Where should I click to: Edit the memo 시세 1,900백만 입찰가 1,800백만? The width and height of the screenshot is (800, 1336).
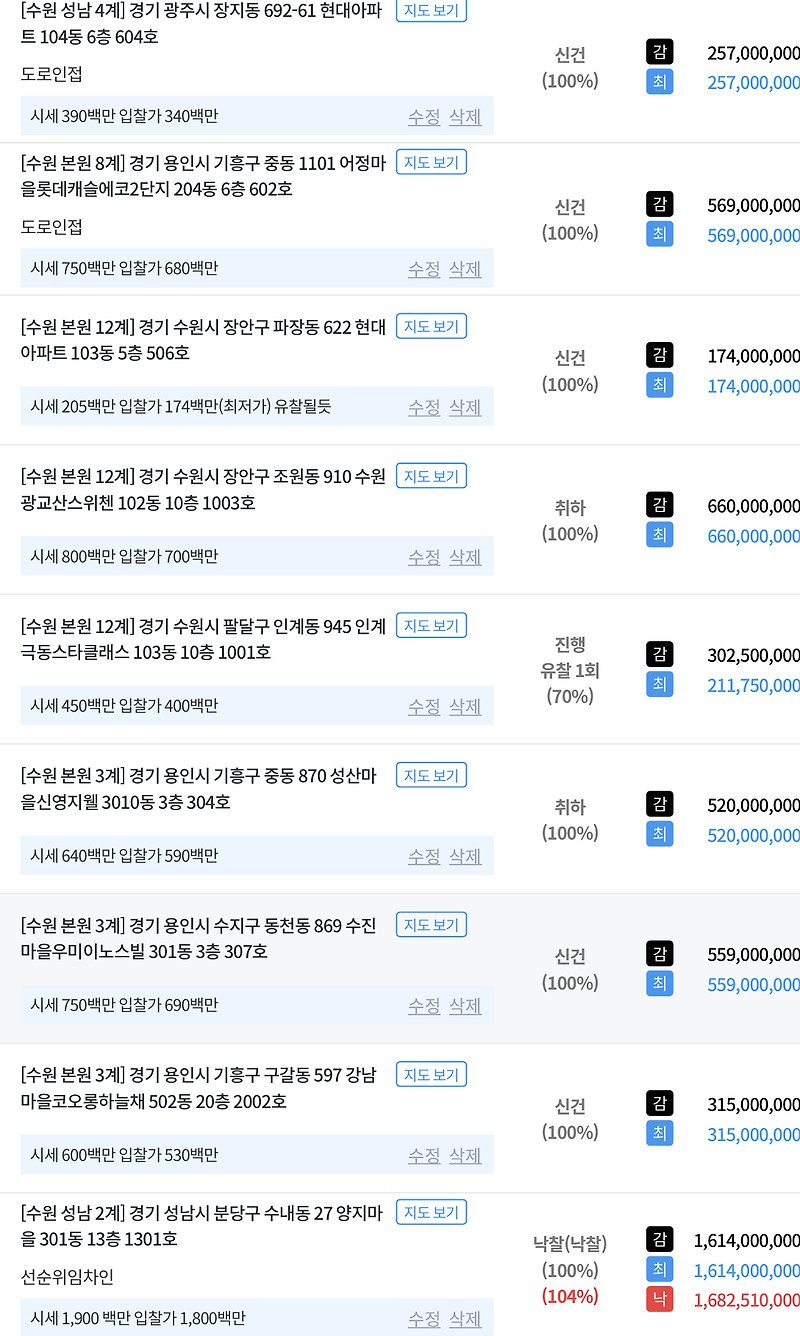coord(424,1320)
